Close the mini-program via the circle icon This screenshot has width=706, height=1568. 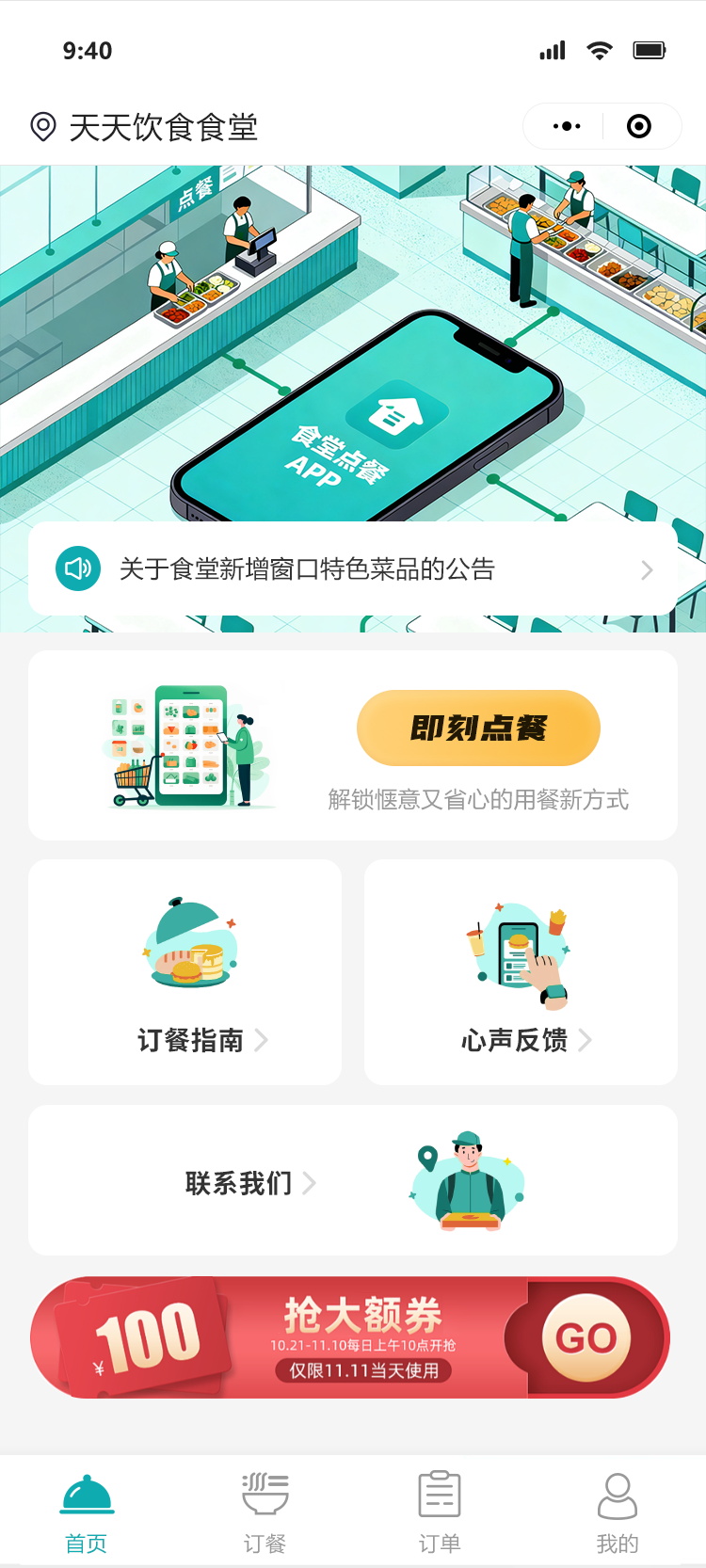coord(639,126)
